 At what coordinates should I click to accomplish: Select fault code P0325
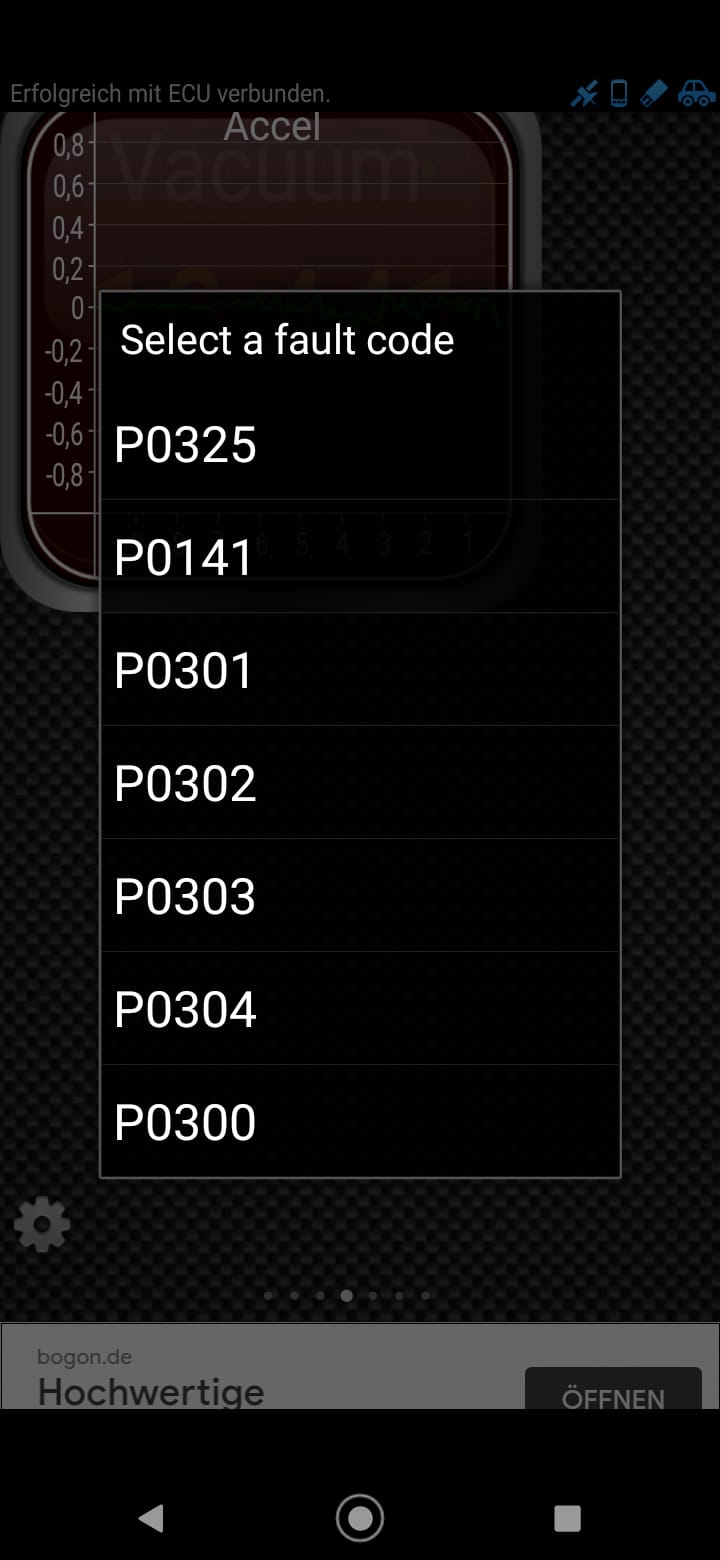pyautogui.click(x=360, y=445)
